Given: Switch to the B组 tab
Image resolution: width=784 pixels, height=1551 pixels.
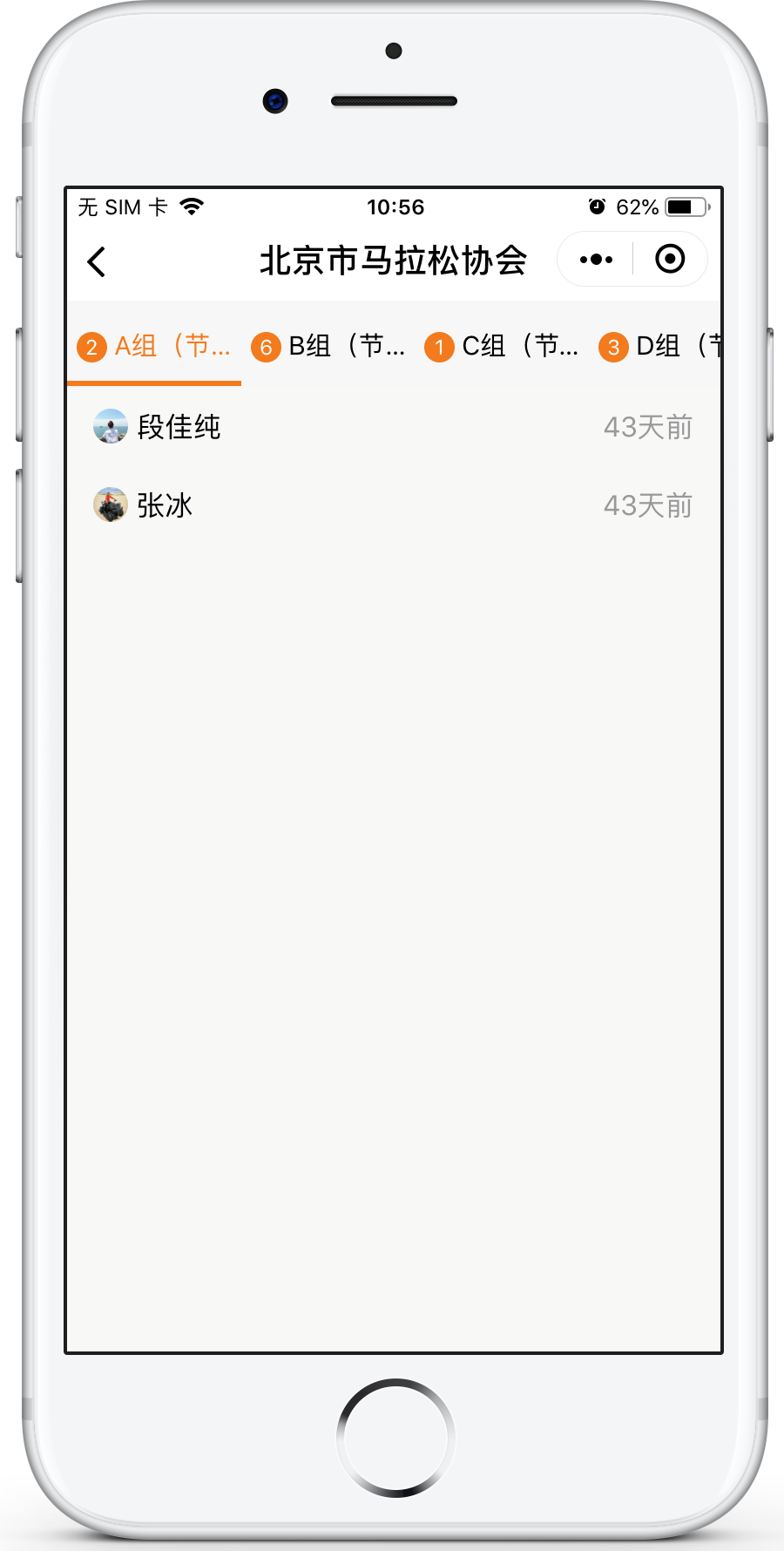Looking at the screenshot, I should 328,347.
